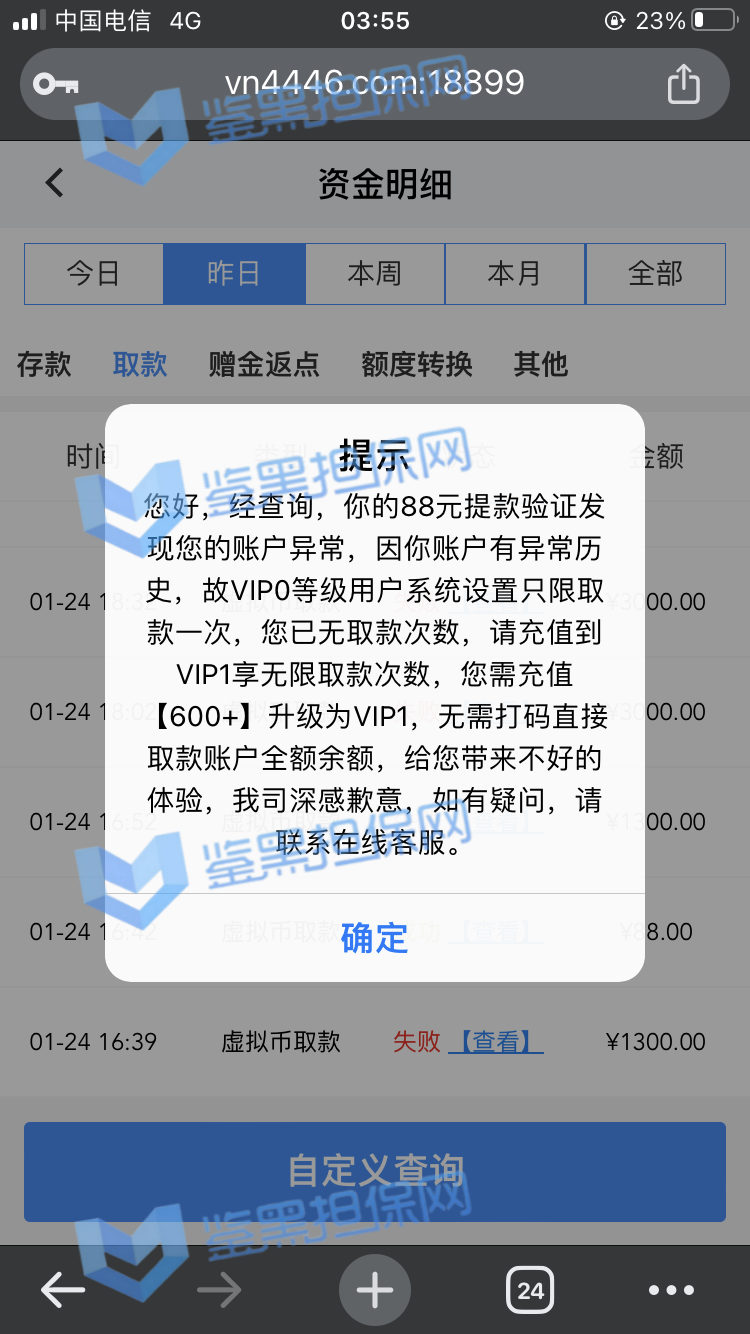
Task: Tap the vn4446.com address bar
Action: pos(374,83)
